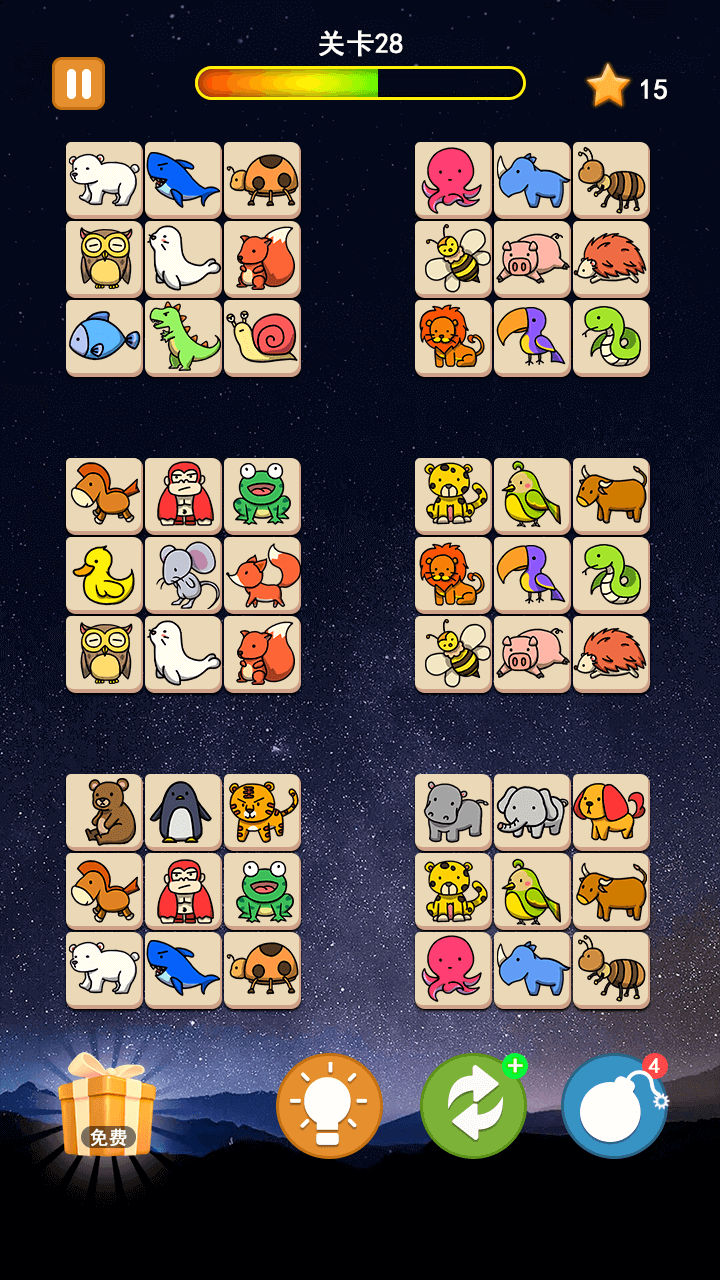Select the yellow duck tile

tap(104, 574)
